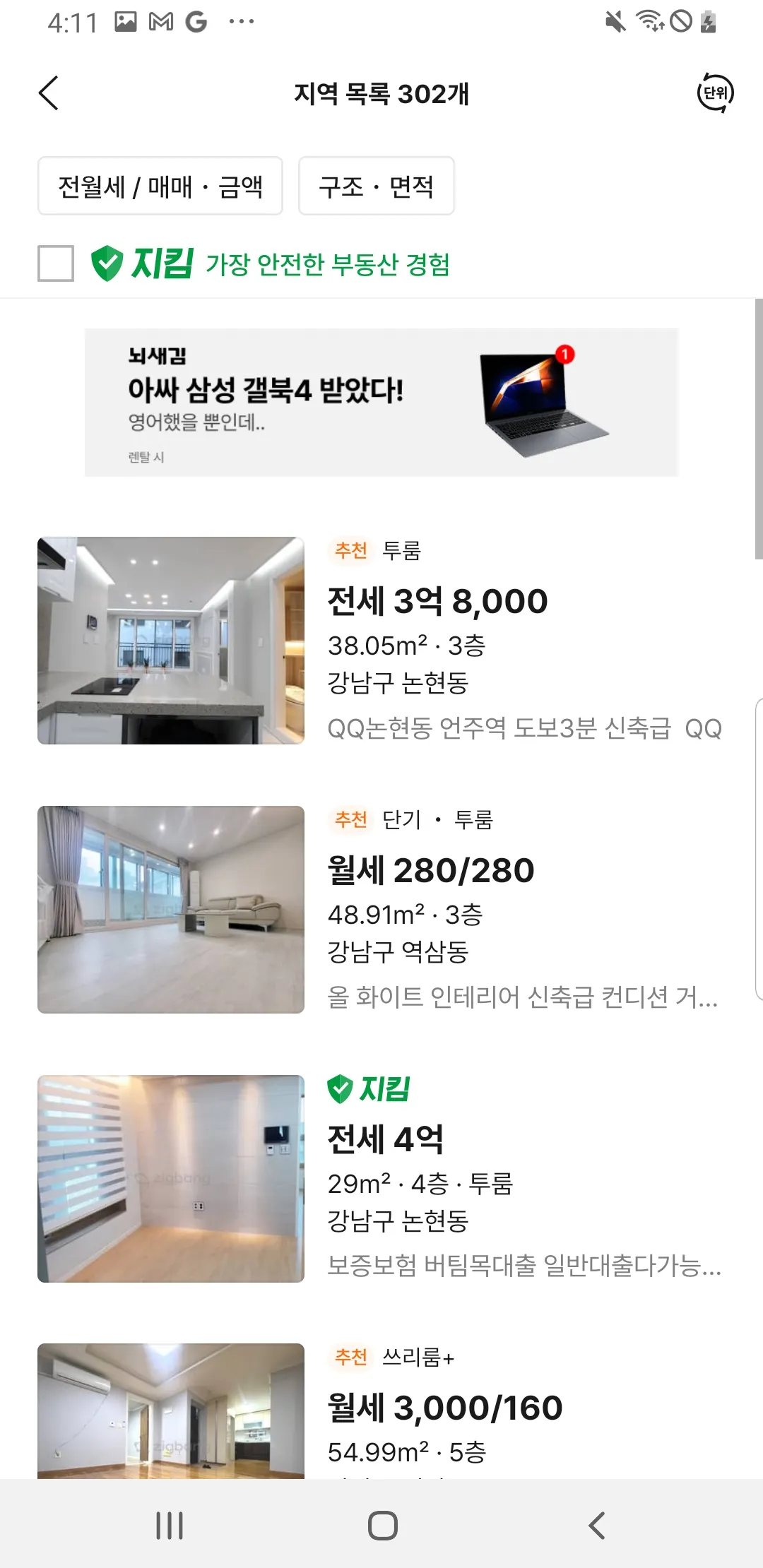Open the 삼성 갤북4 ad banner

pos(381,403)
